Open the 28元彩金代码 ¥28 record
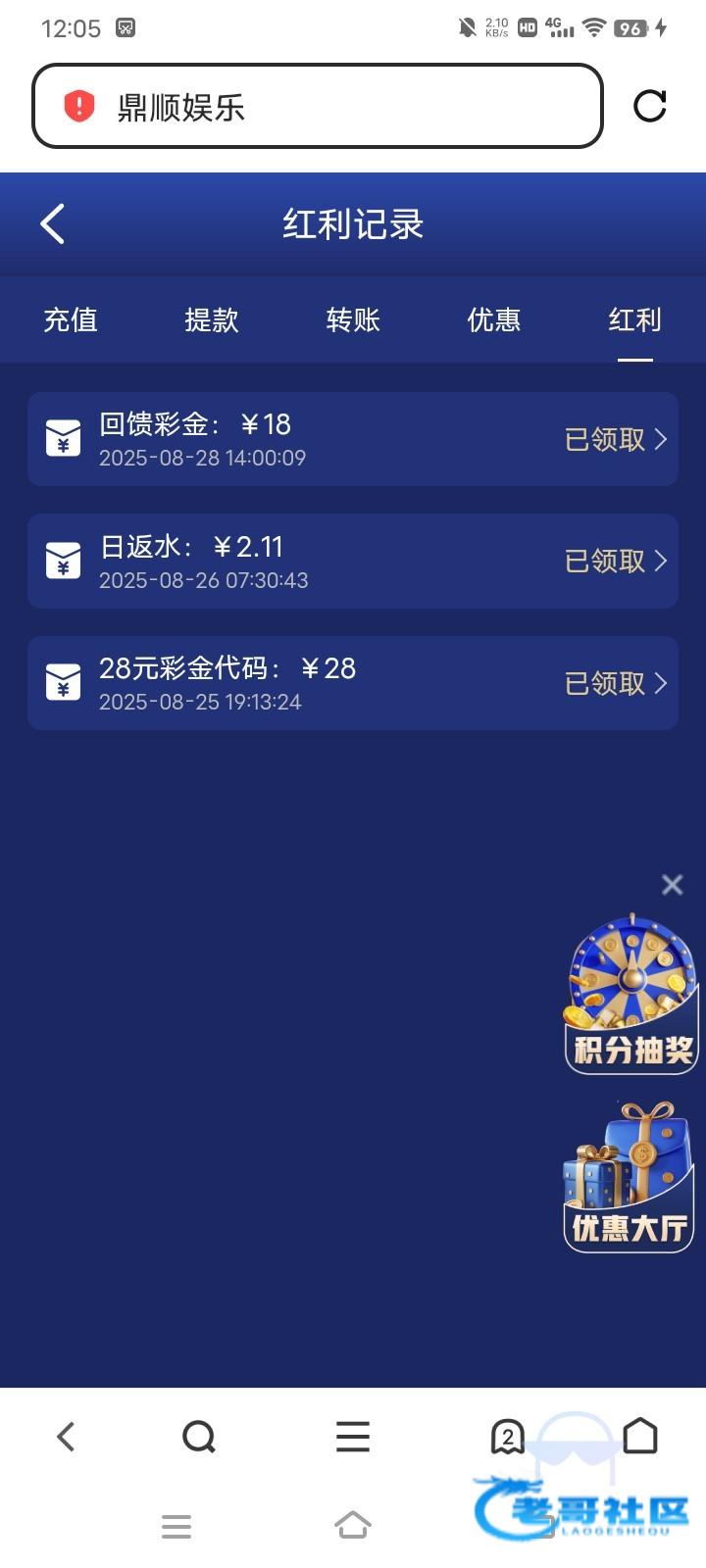 [353, 683]
